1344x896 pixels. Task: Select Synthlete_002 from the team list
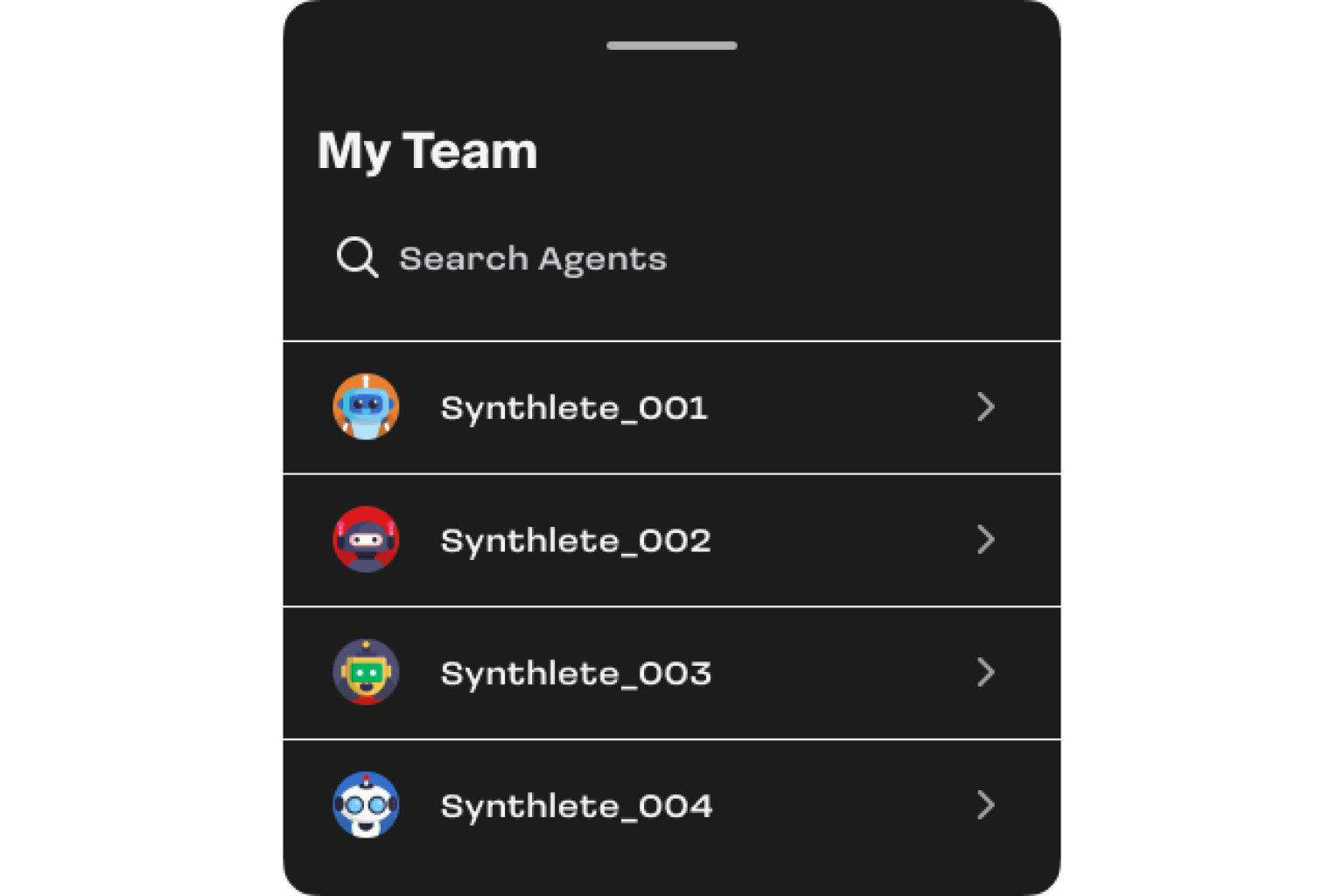[670, 541]
